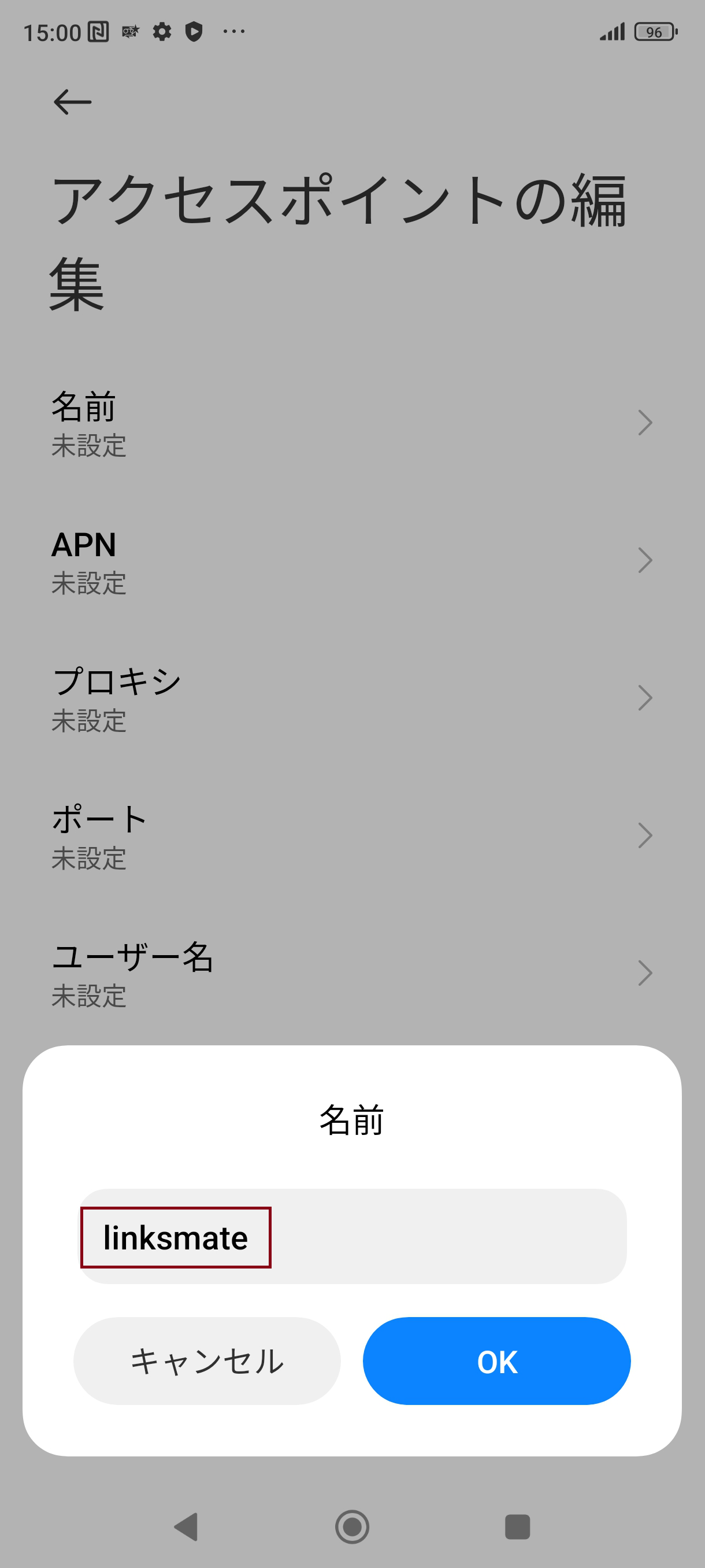Screen dimensions: 705x1568
Task: Open recent apps with the square button
Action: click(517, 1526)
